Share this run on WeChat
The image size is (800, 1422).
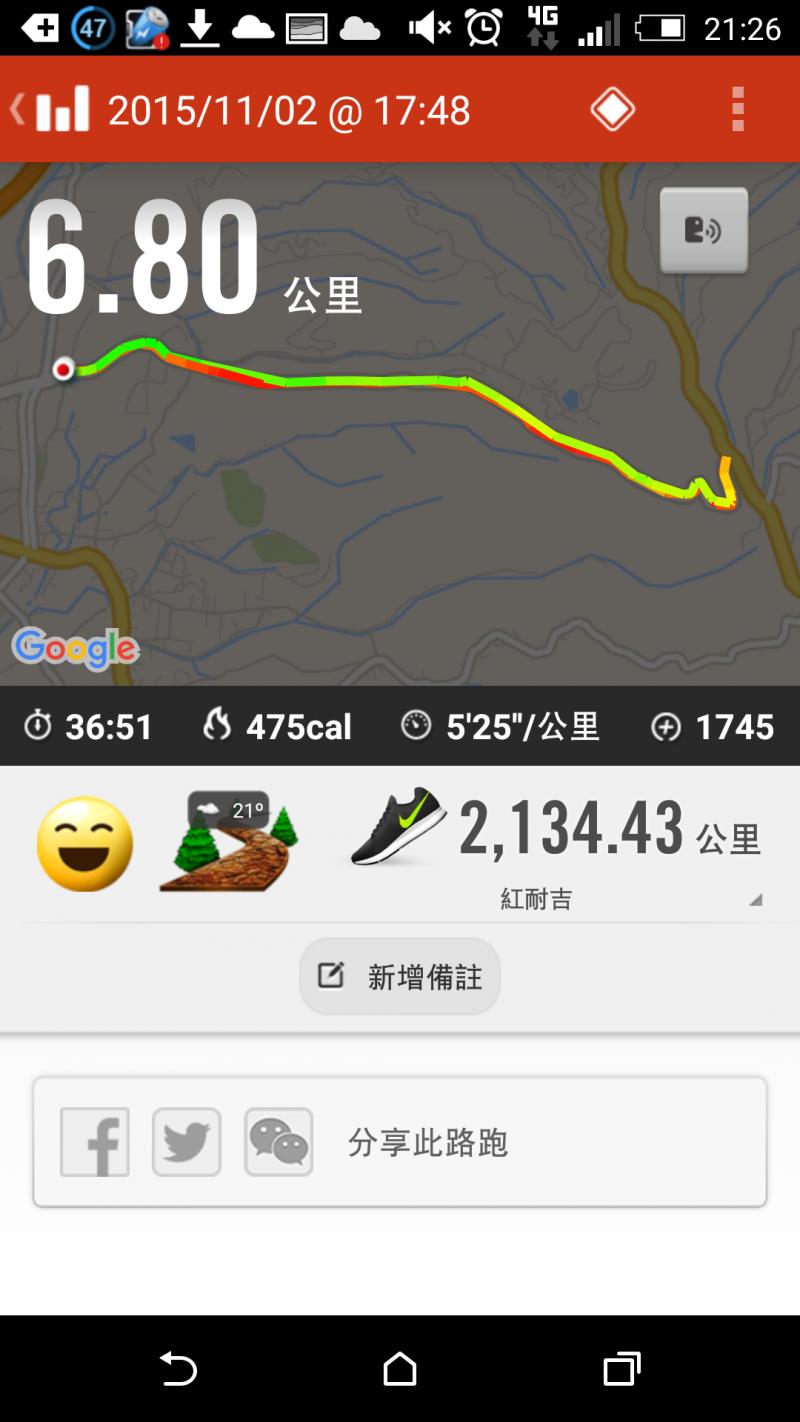279,1142
